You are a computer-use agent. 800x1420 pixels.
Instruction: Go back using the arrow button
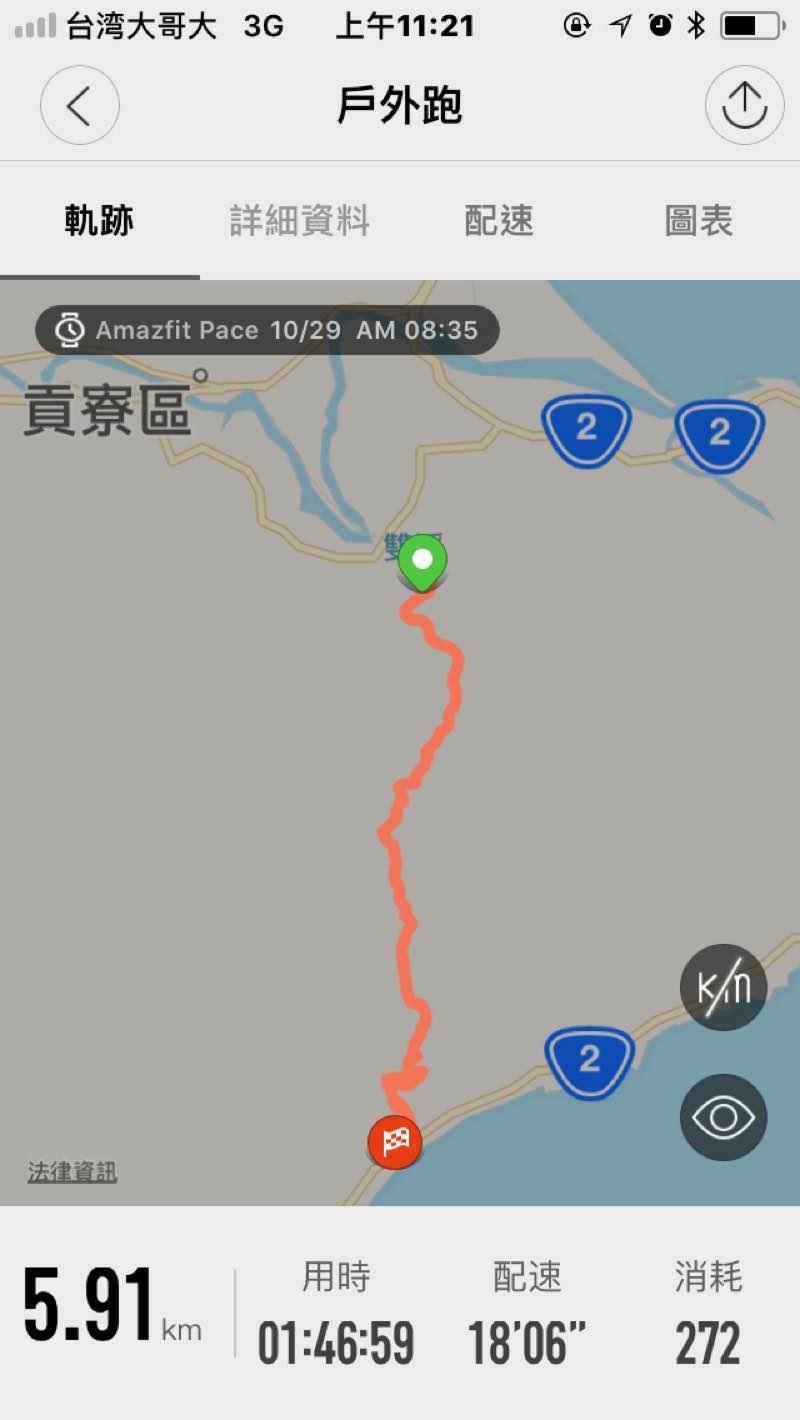[79, 105]
